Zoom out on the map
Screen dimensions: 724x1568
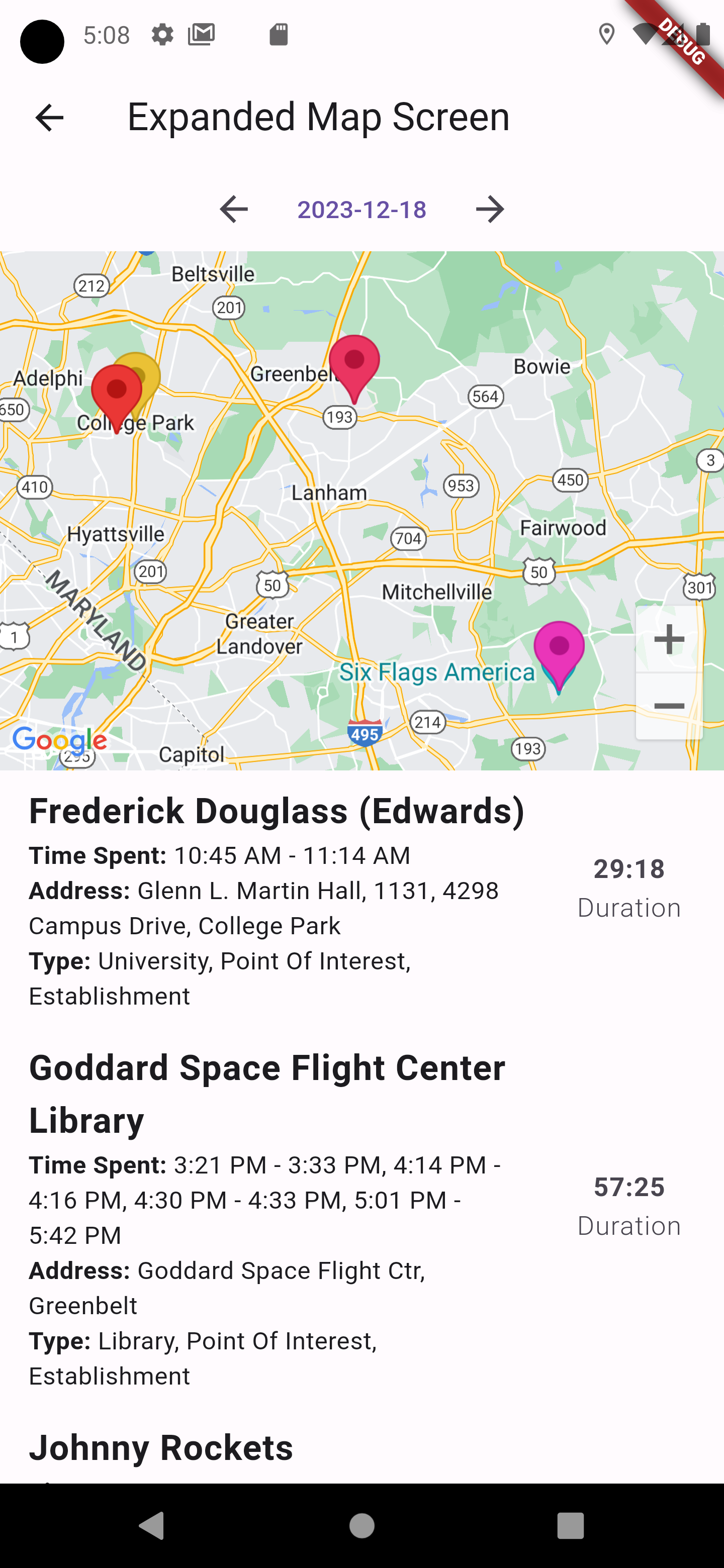[669, 706]
